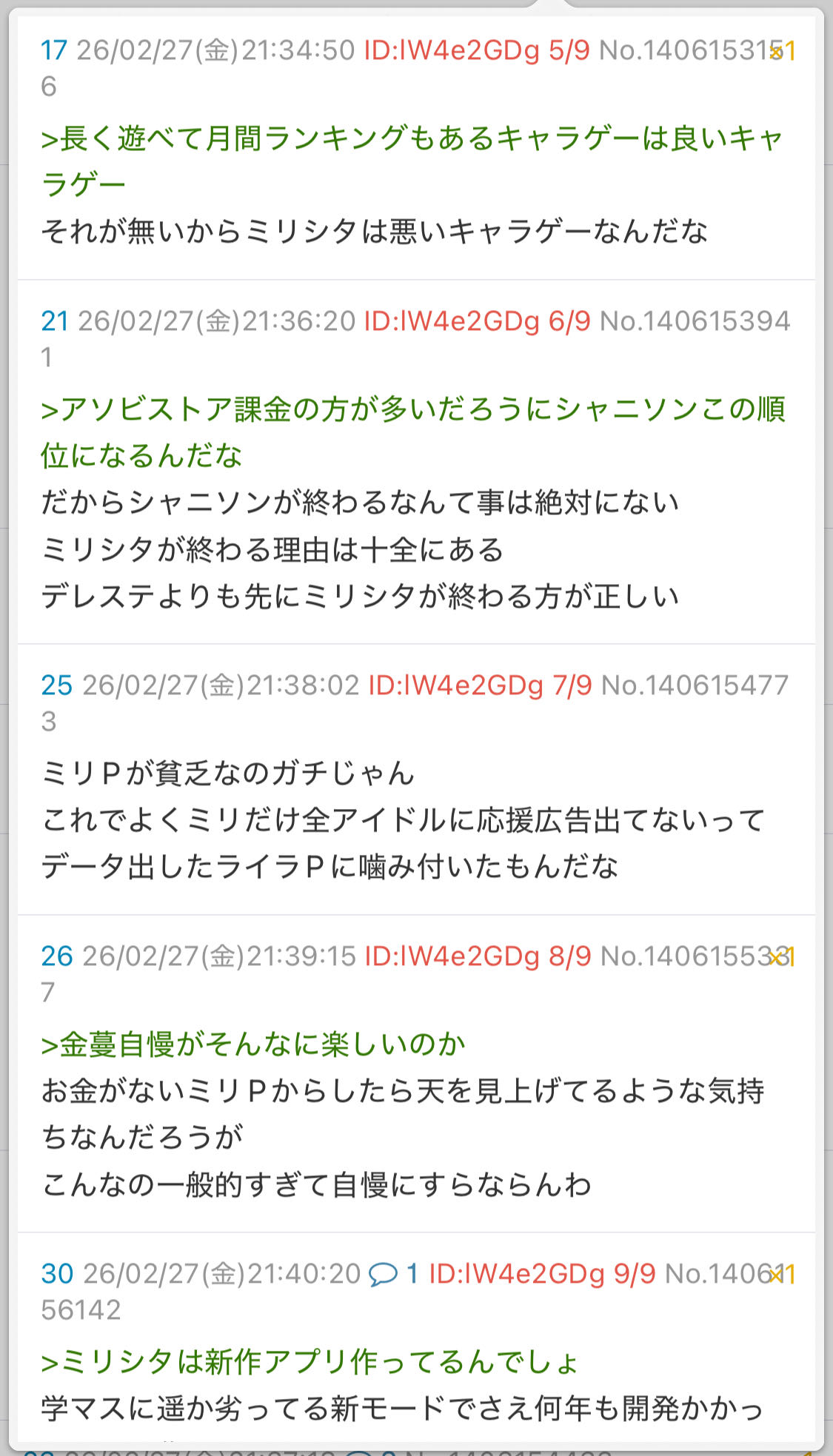Open ID:lW4e2GDg 8/9 on post 26
The height and width of the screenshot is (1456, 833).
[x=478, y=956]
